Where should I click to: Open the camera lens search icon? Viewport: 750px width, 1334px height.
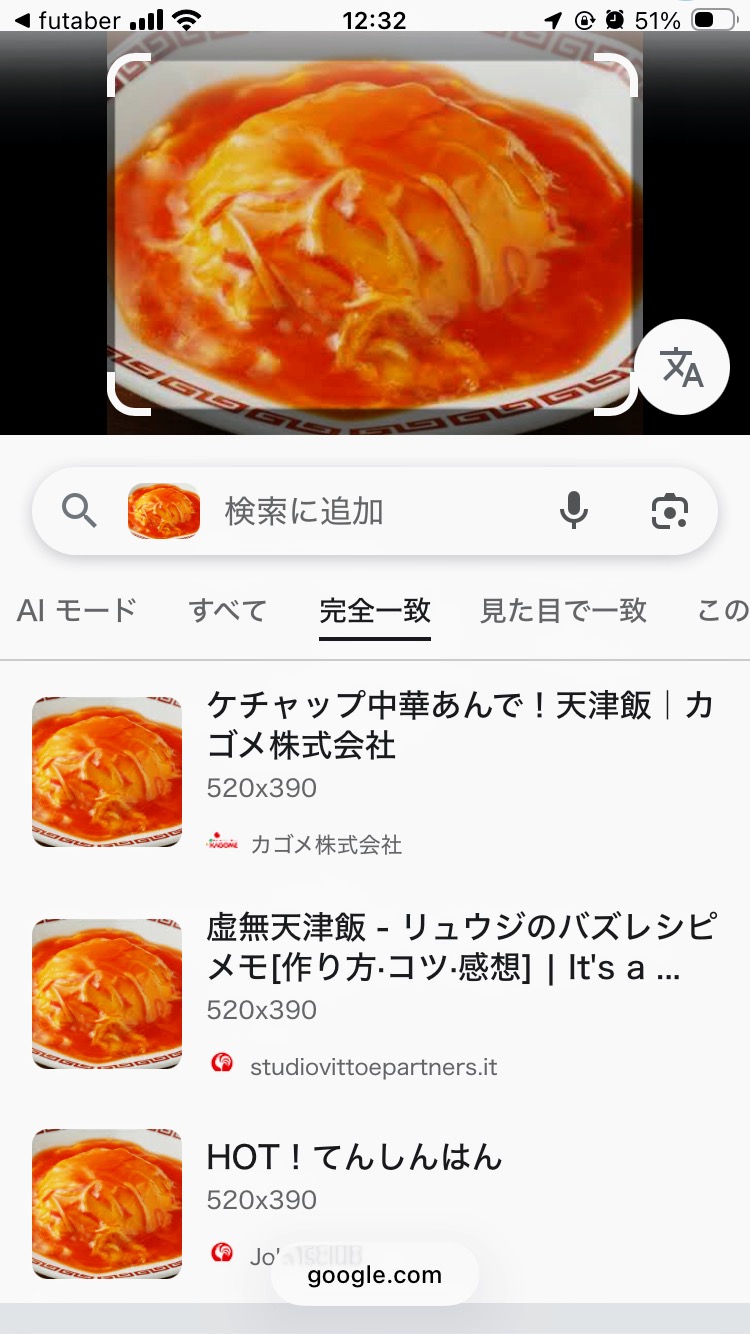[669, 511]
